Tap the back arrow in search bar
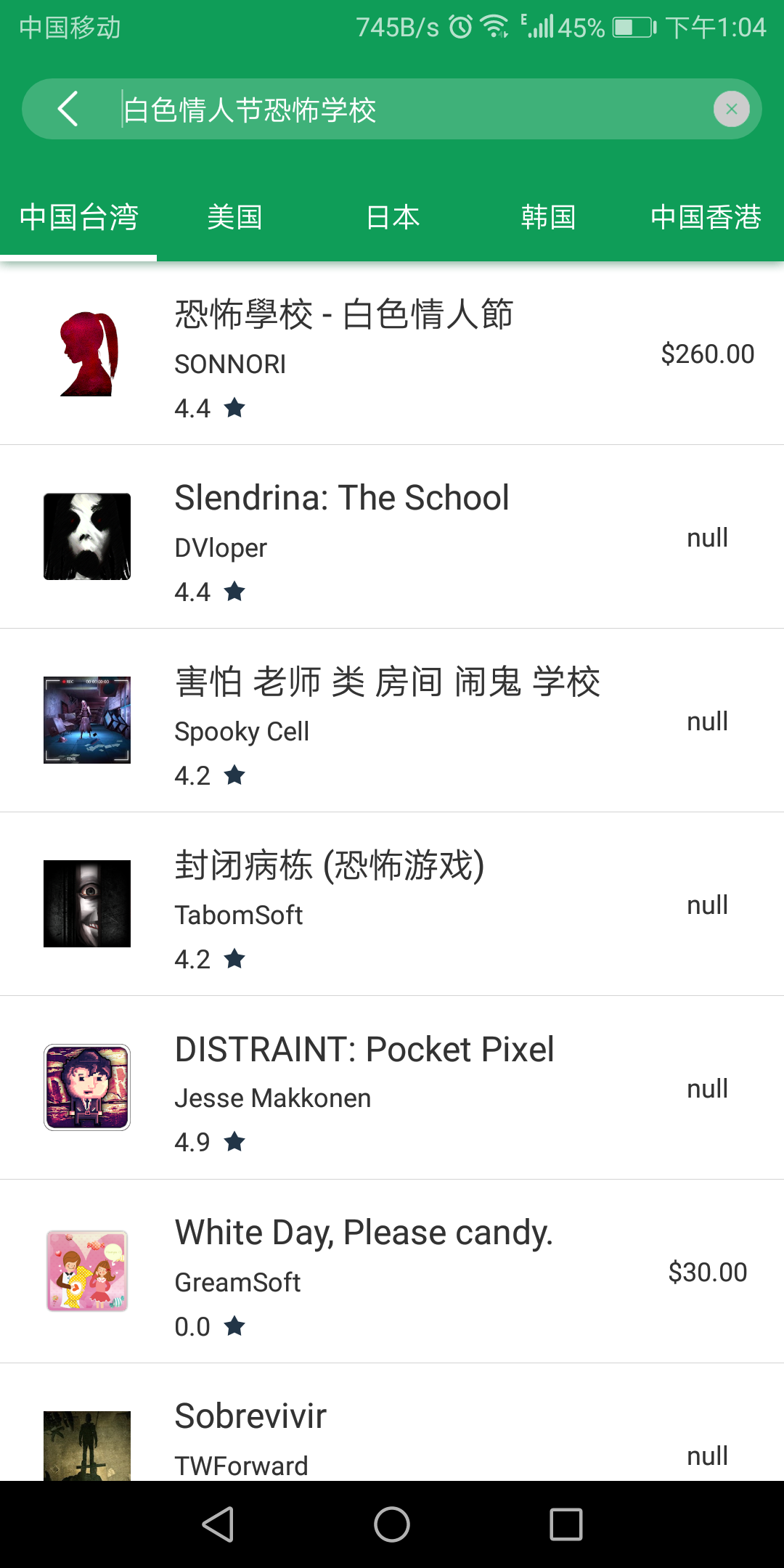Viewport: 784px width, 1568px height. pos(68,109)
